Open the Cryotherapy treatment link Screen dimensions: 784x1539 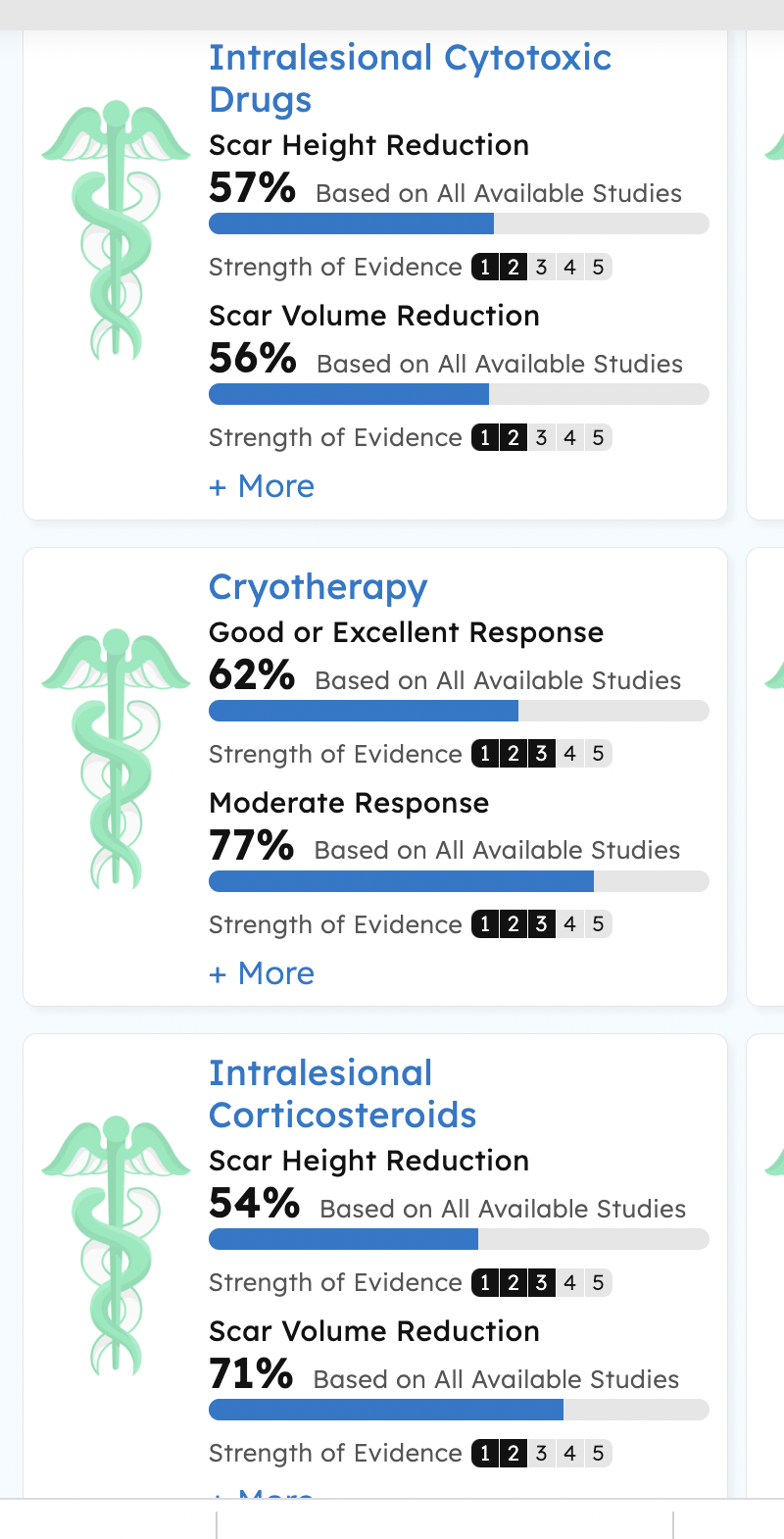[318, 587]
